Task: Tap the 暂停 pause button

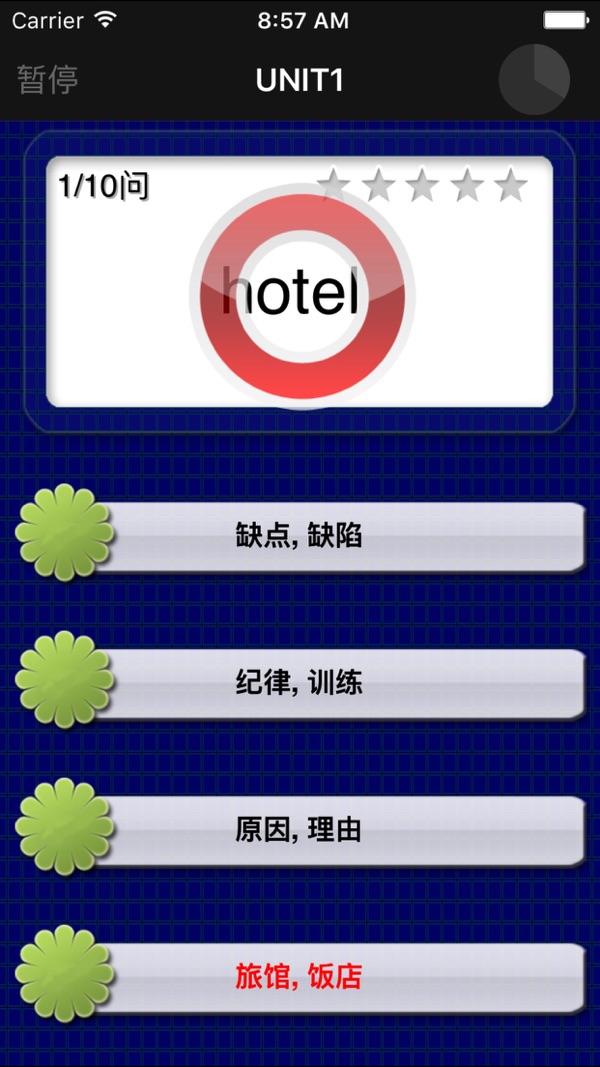Action: [x=48, y=80]
